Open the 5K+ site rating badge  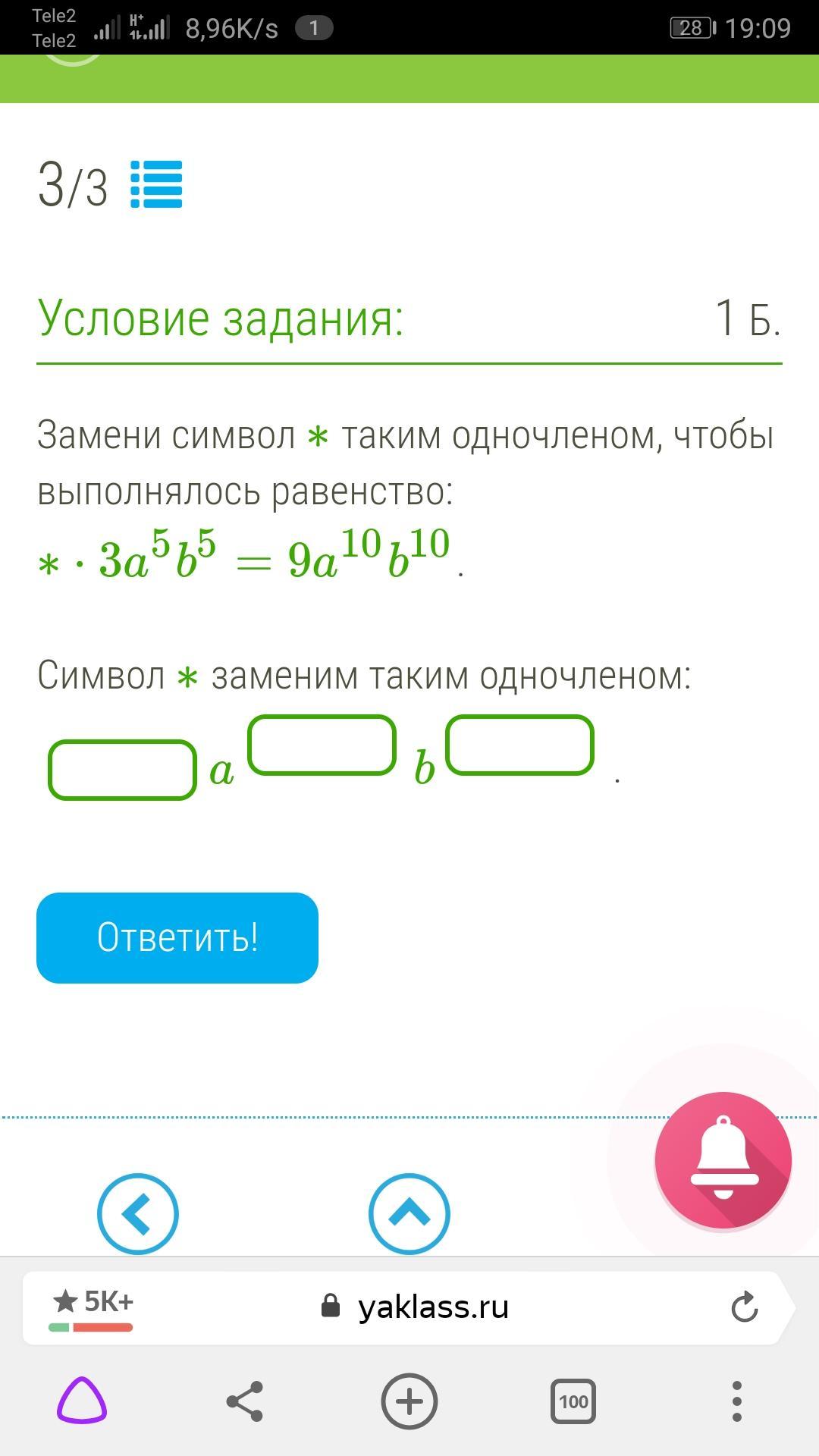tap(93, 1307)
